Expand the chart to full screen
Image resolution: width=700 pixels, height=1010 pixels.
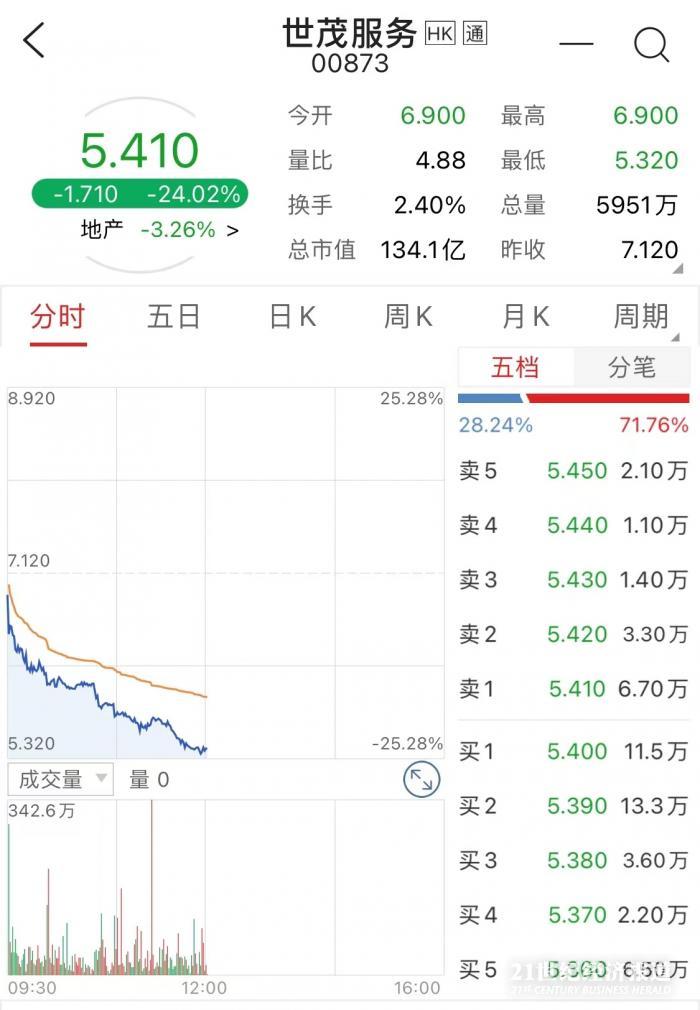point(422,780)
